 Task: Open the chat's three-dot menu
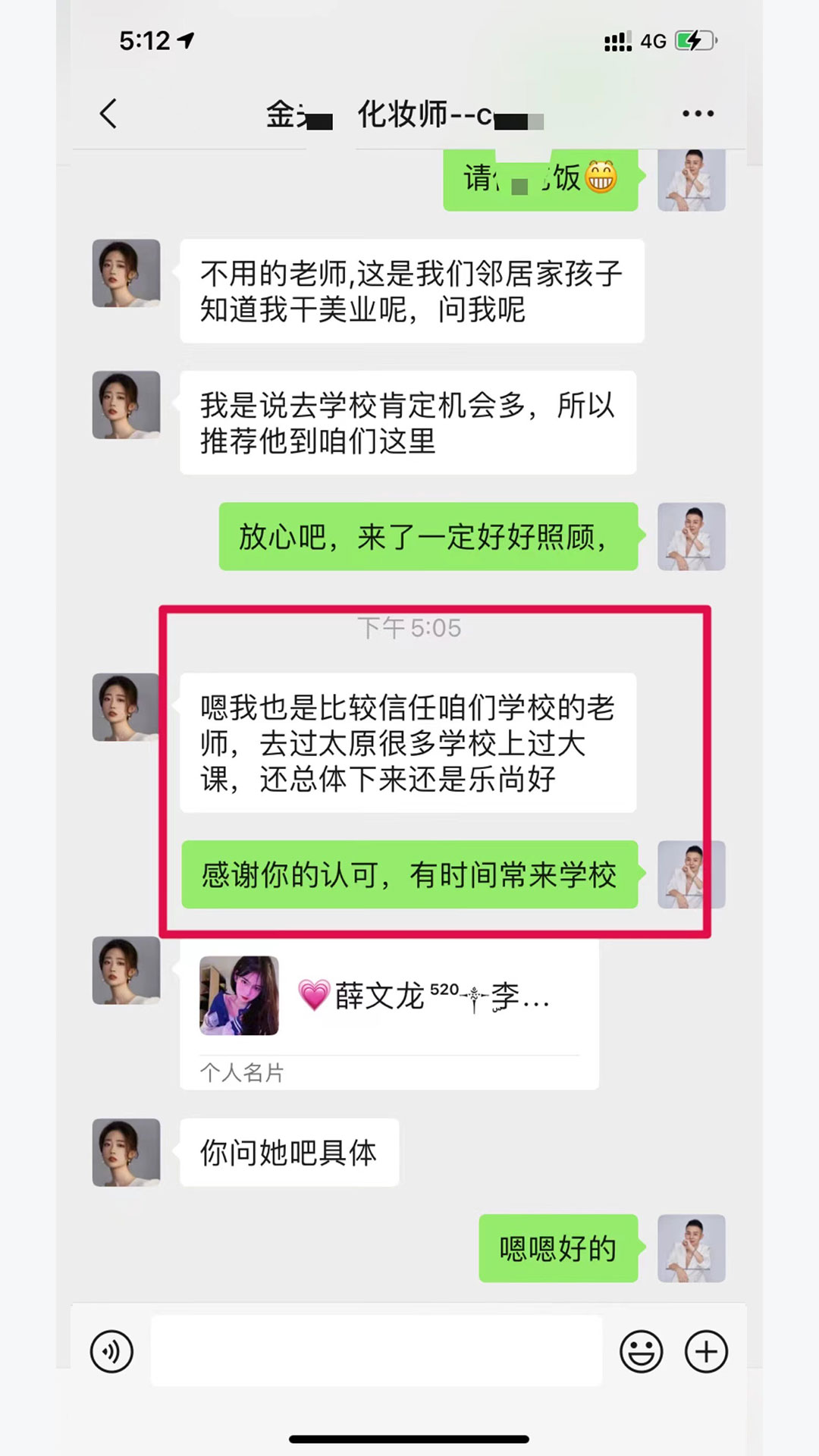pos(697,114)
